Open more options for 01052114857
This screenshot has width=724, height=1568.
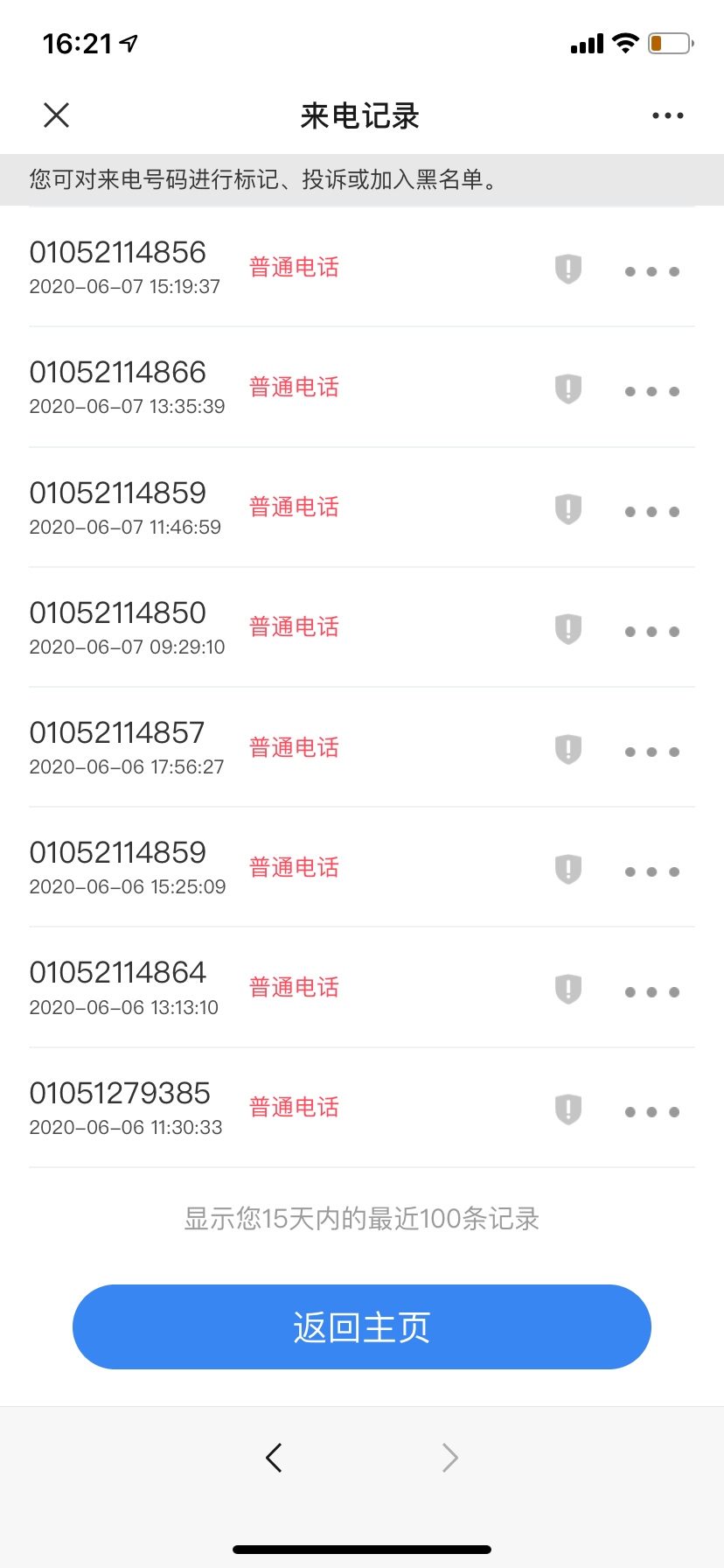(652, 752)
